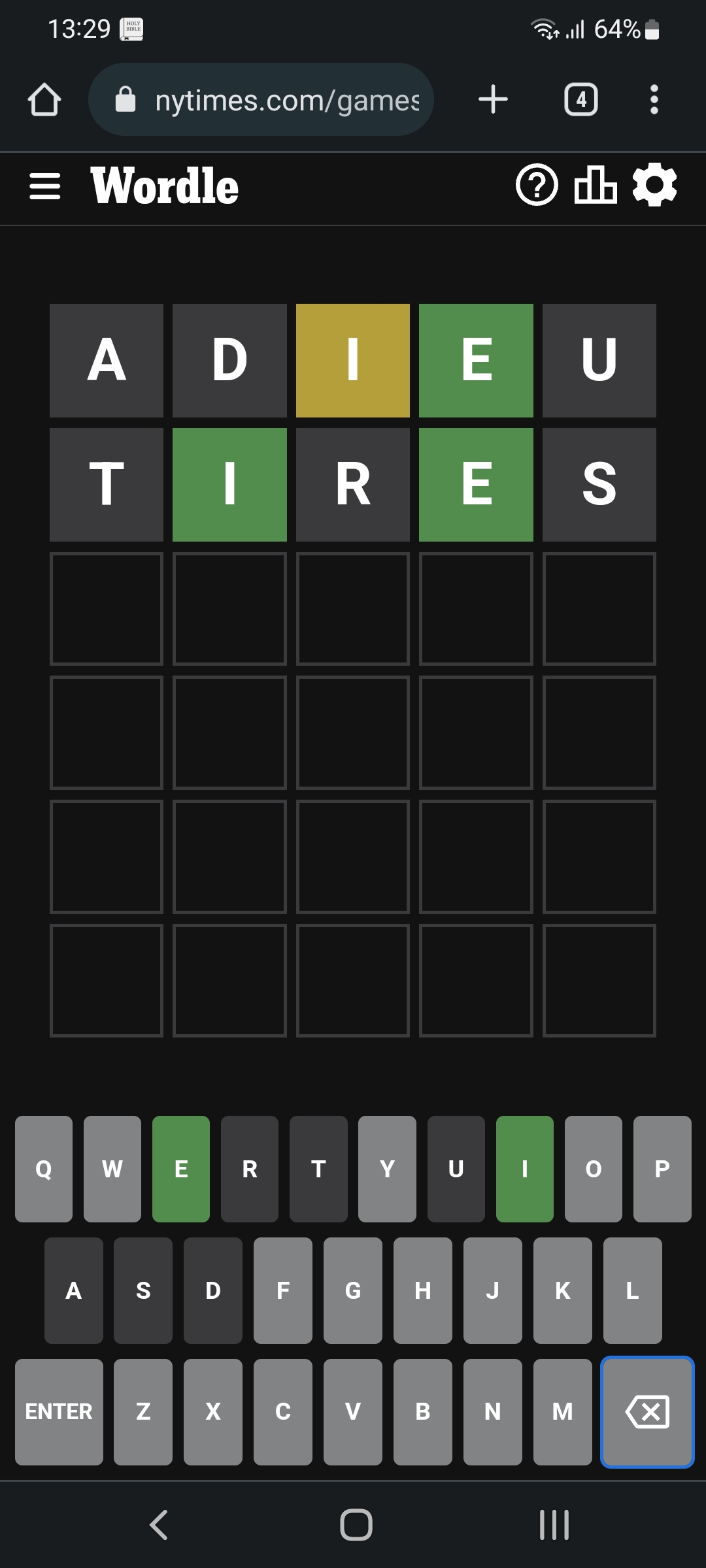Open a new browser tab
Viewport: 706px width, 1568px height.
pos(493,100)
